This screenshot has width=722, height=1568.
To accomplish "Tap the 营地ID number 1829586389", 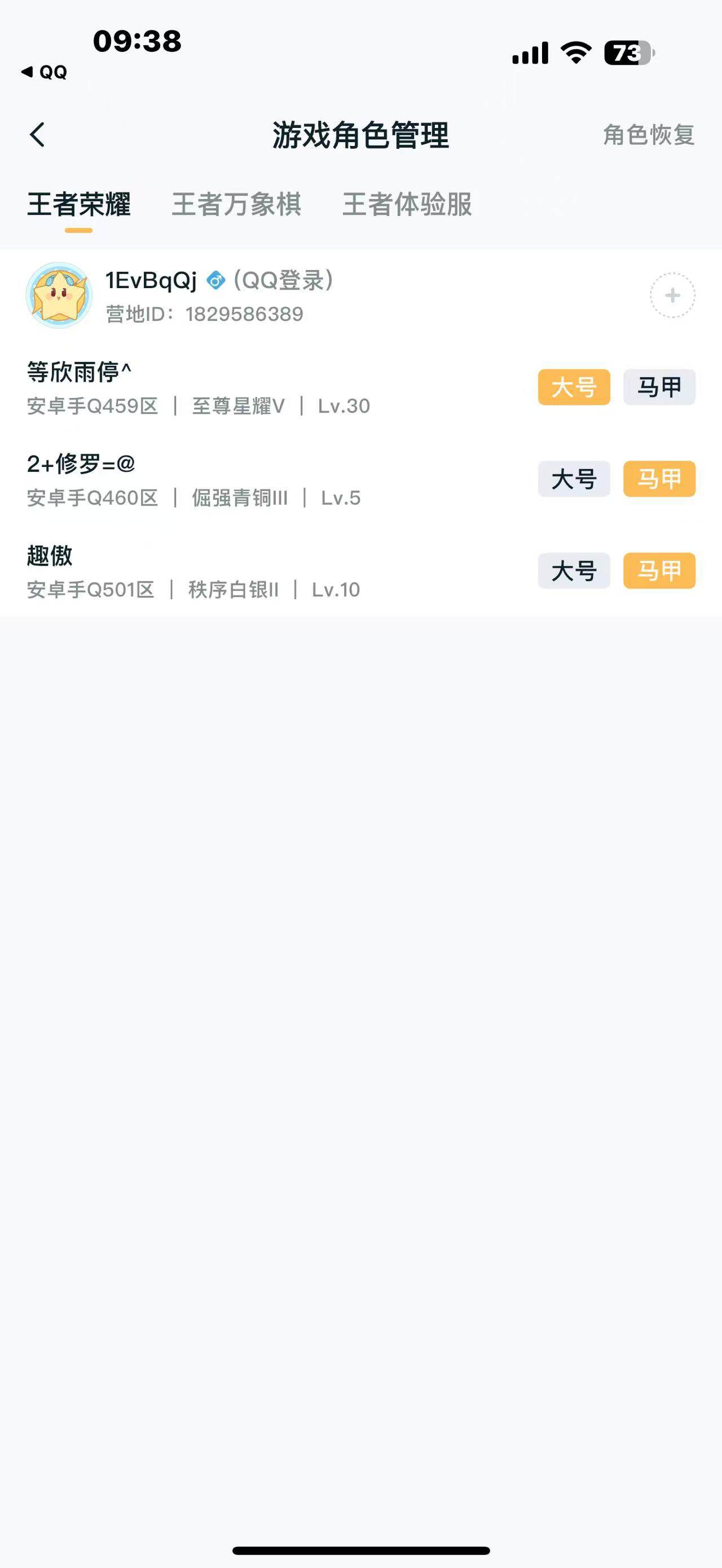I will pyautogui.click(x=243, y=315).
